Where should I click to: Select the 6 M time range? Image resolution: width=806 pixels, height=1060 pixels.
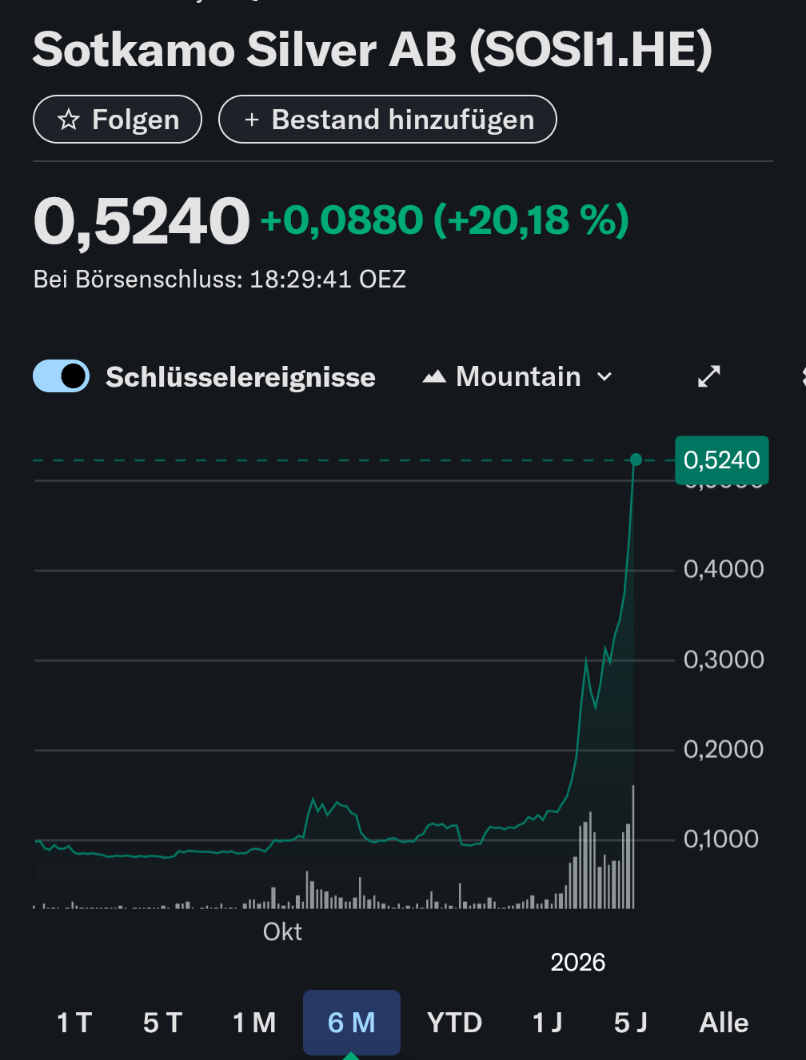(x=351, y=1022)
